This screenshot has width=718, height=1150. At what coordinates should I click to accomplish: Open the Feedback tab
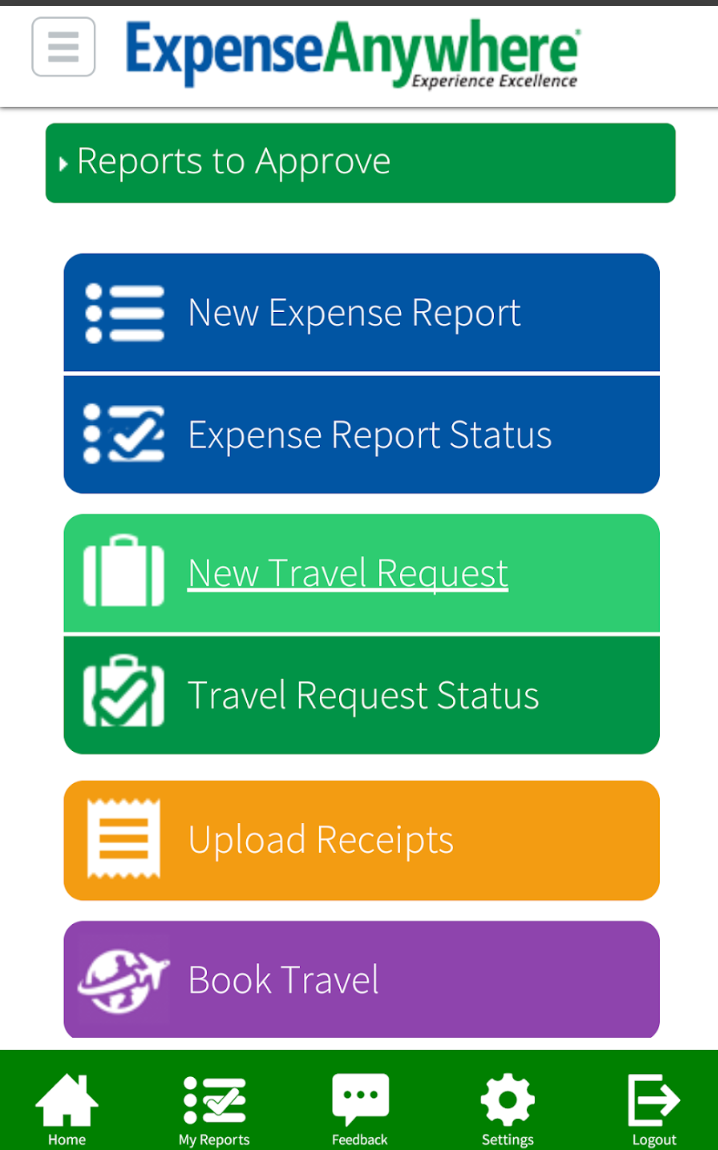[x=360, y=1108]
